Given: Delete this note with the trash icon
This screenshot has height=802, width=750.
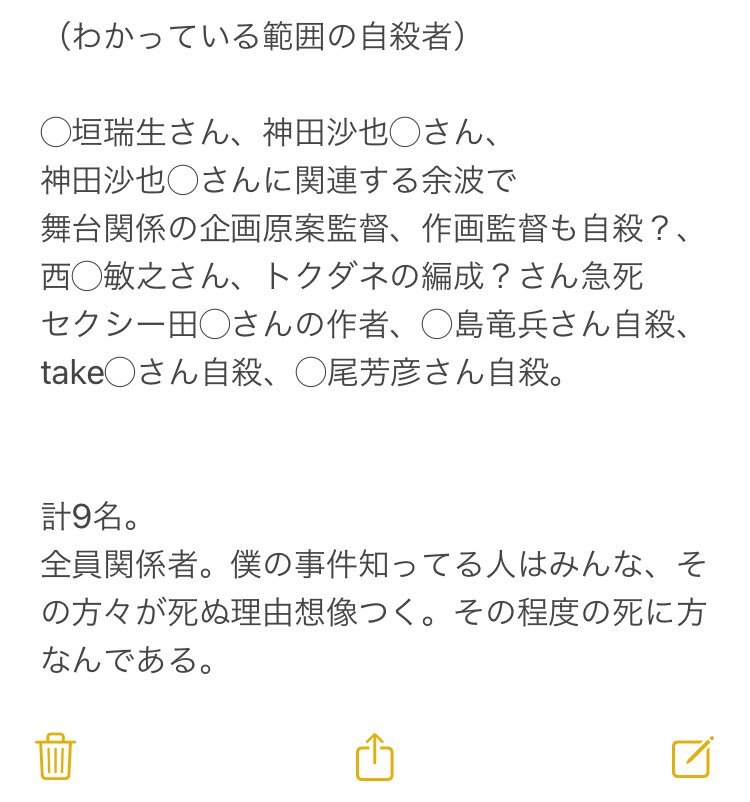Looking at the screenshot, I should point(56,756).
